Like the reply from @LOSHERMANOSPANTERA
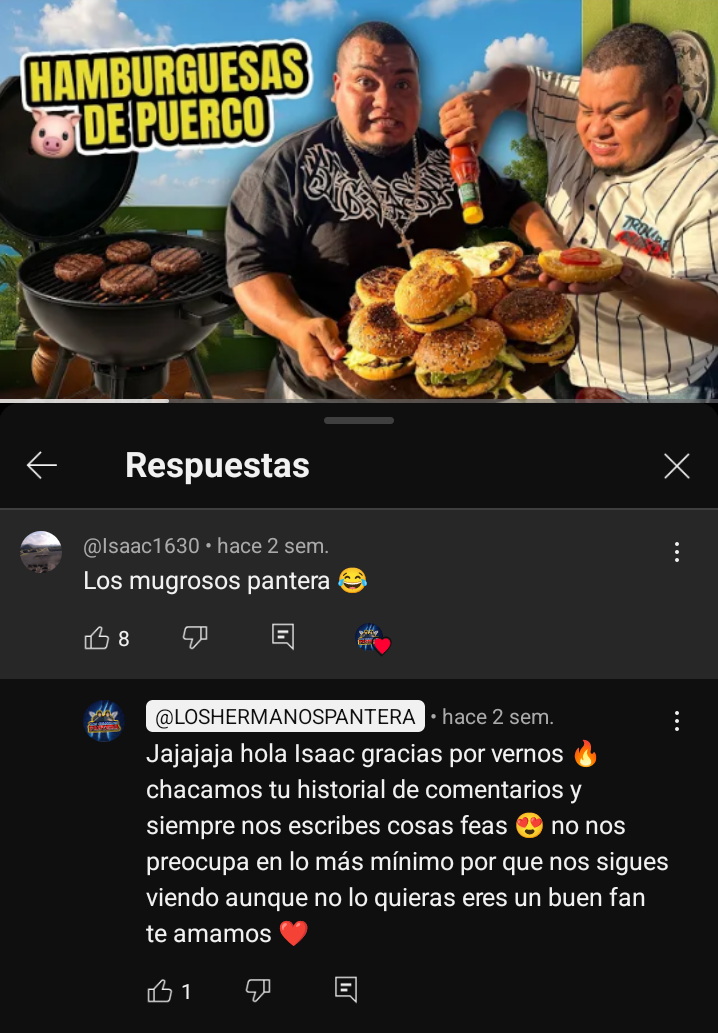The image size is (718, 1033). pos(160,991)
